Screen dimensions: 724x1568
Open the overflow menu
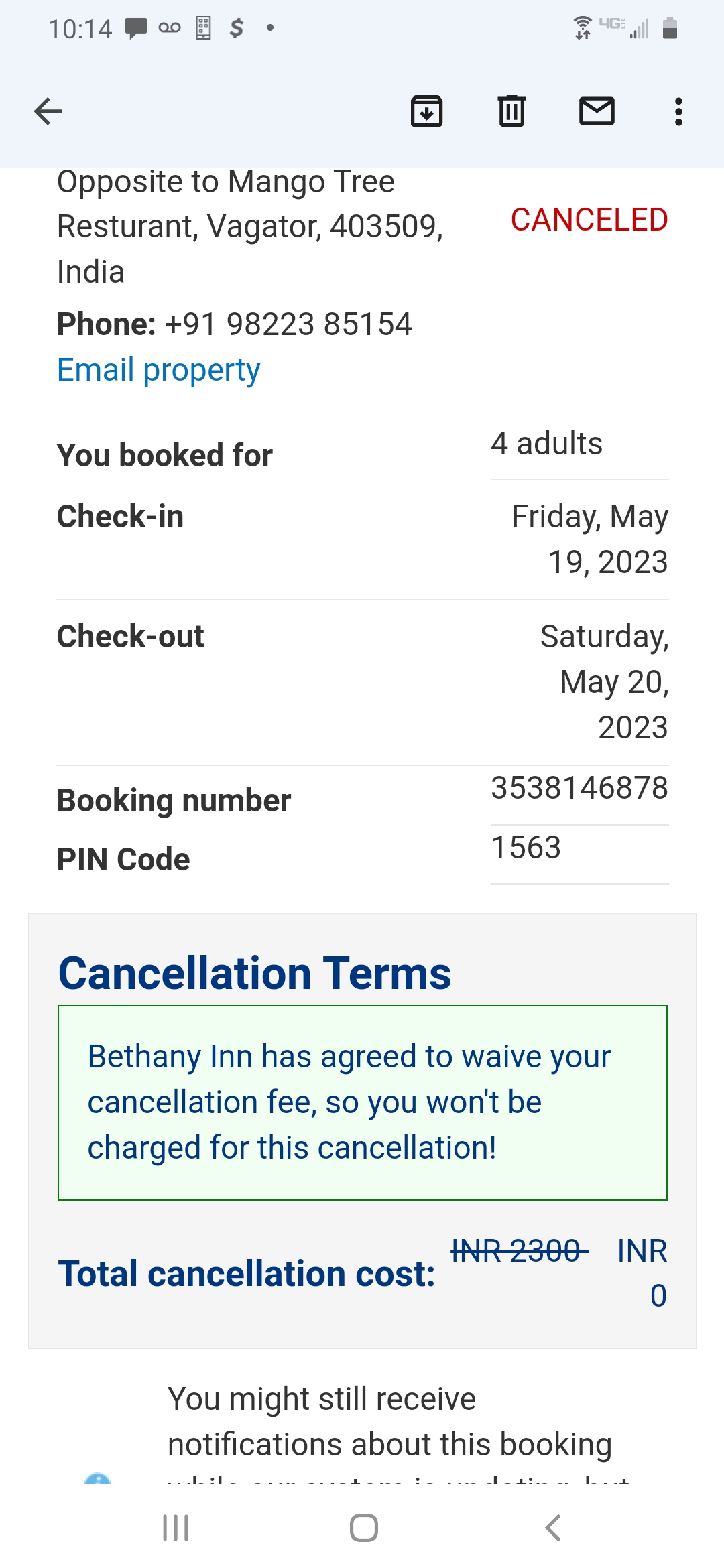[678, 111]
